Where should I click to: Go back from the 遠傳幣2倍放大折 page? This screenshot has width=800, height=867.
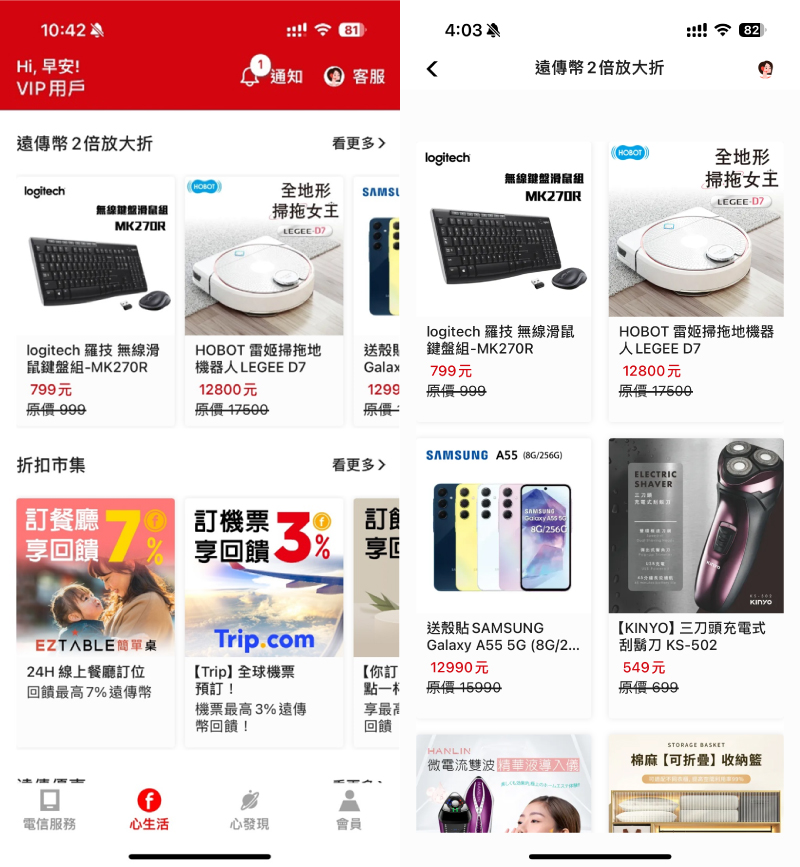pyautogui.click(x=432, y=69)
